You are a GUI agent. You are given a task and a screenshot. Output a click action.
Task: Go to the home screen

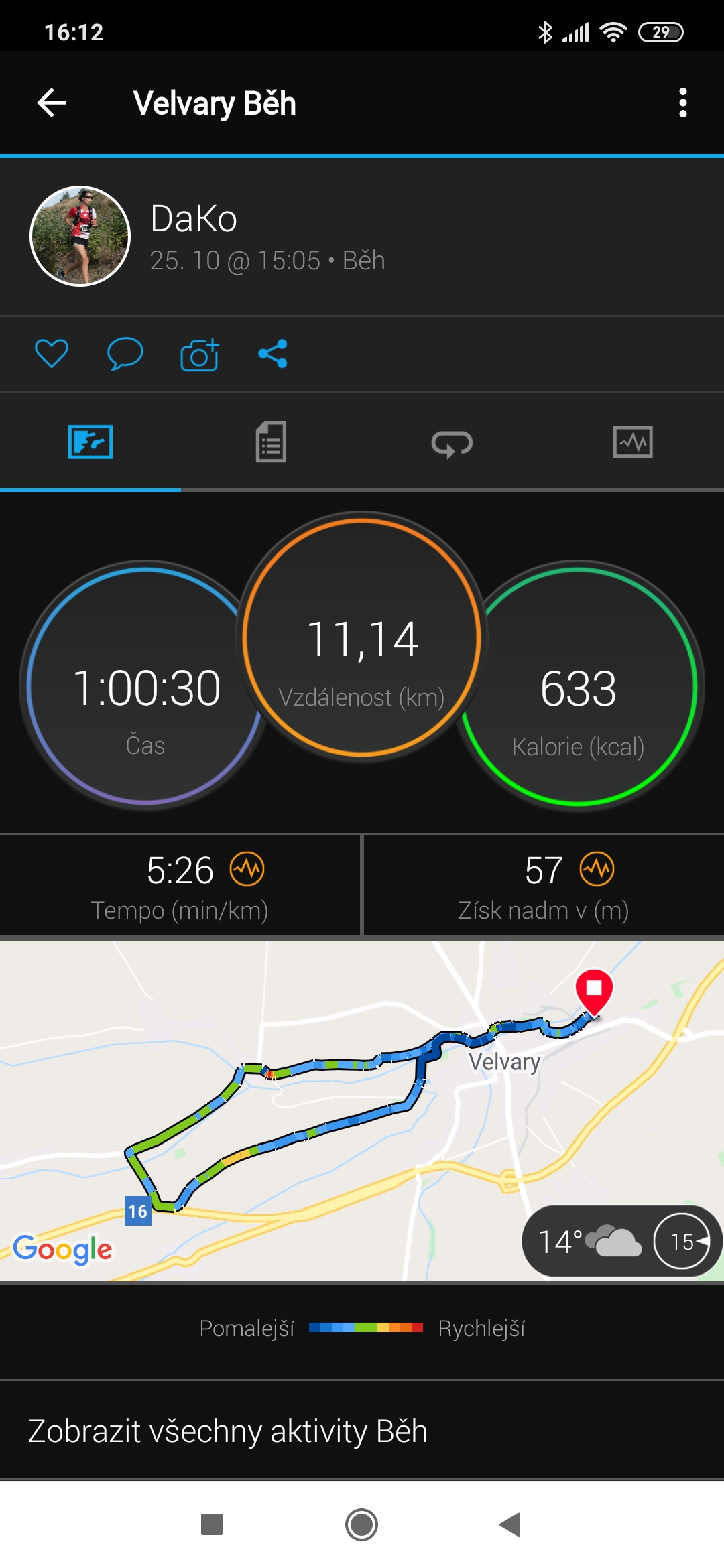[x=362, y=1524]
